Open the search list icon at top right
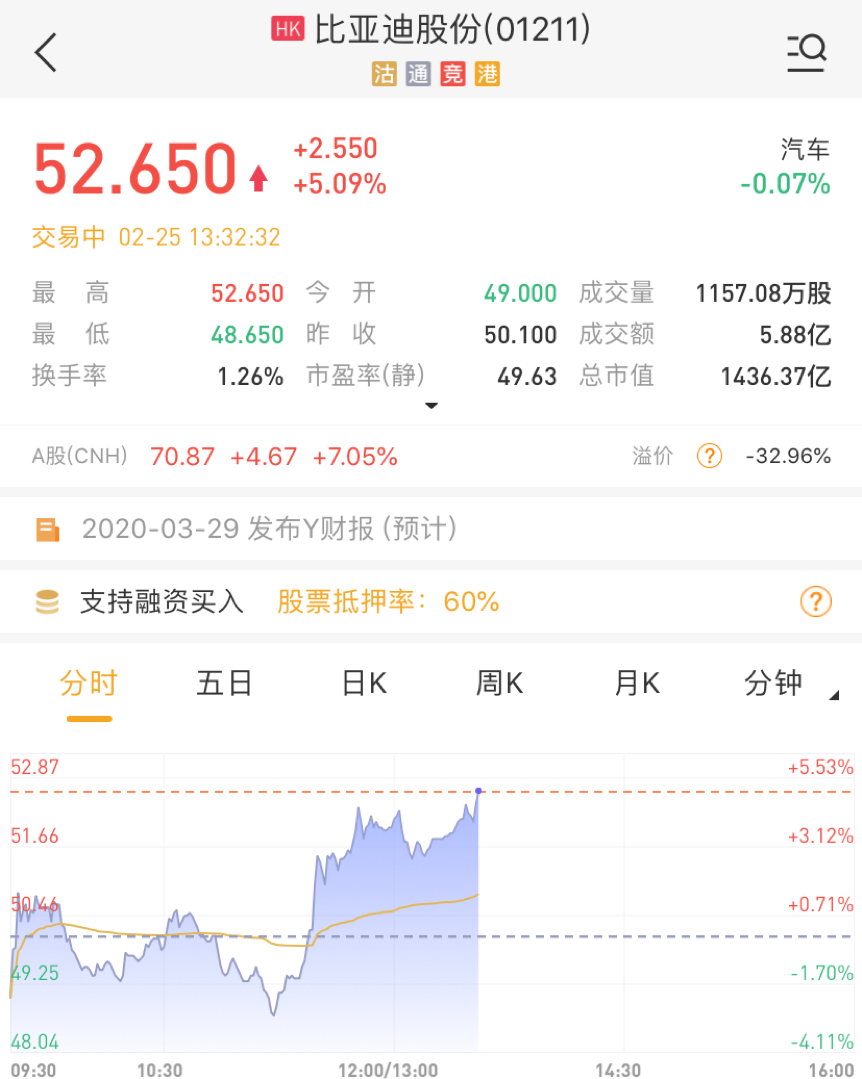Viewport: 862px width, 1079px height. point(806,52)
